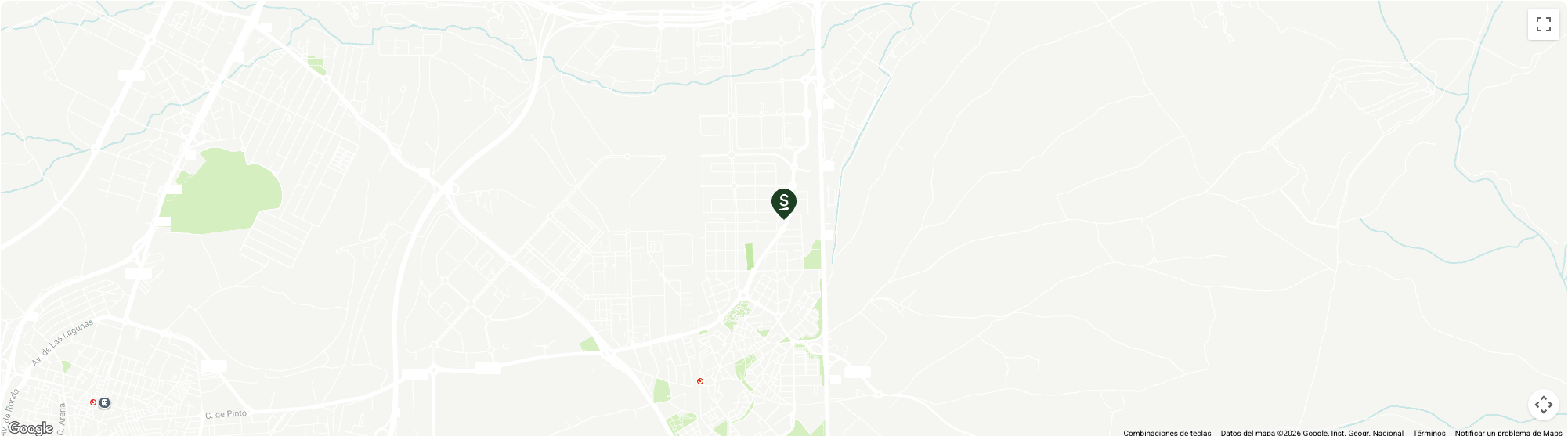Open Google Maps via the Google logo
The height and width of the screenshot is (436, 1568).
point(31,428)
